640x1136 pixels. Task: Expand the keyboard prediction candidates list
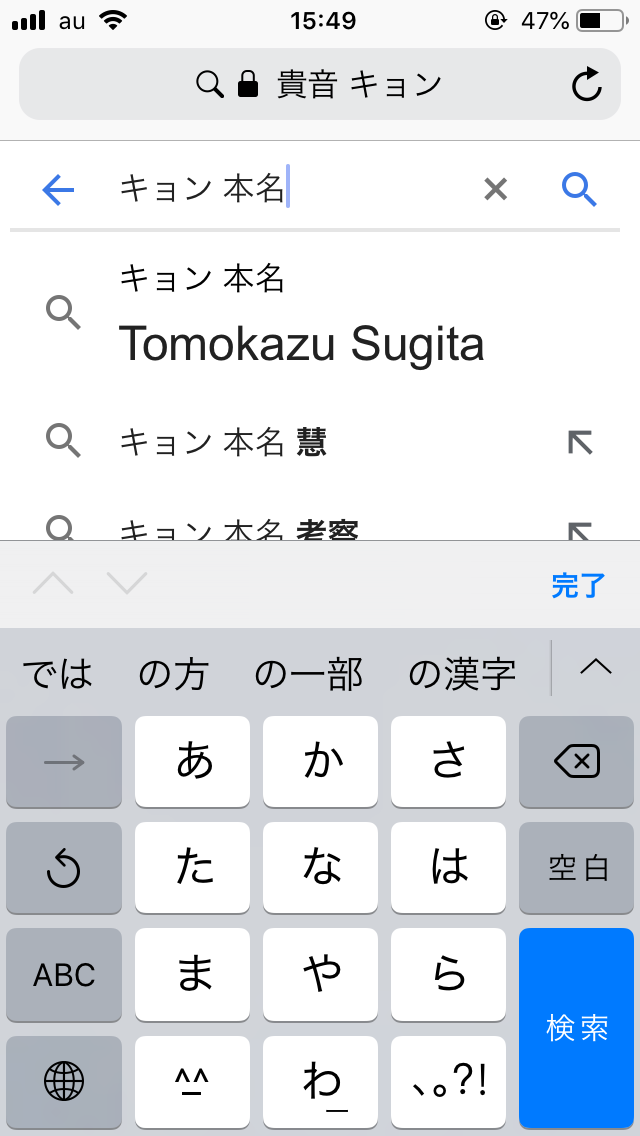pyautogui.click(x=596, y=667)
